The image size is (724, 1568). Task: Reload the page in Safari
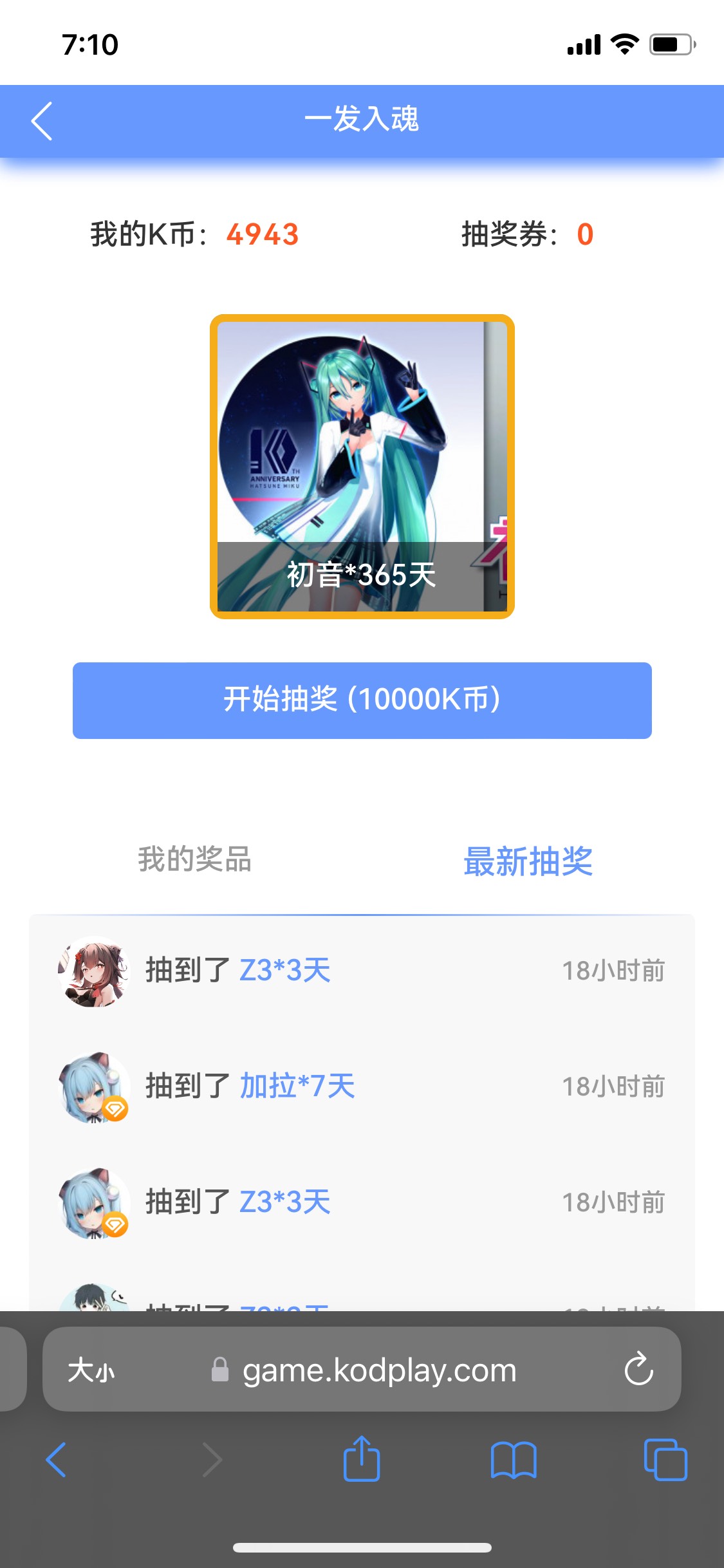(x=638, y=1369)
